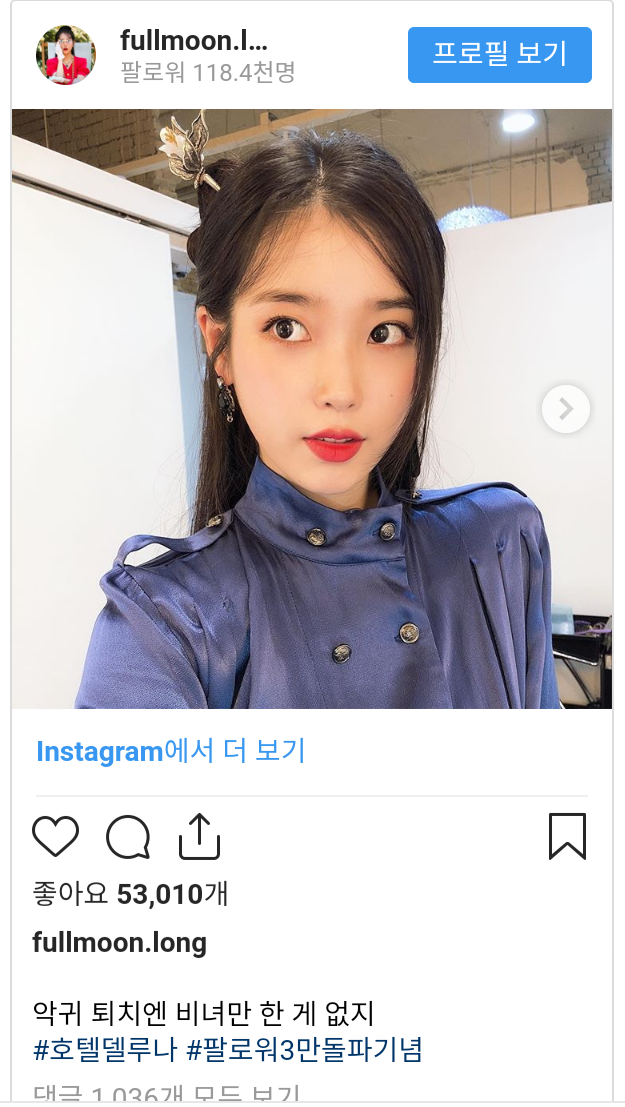Open hashtag #호텔델루나
Viewport: 625px width, 1107px height.
pyautogui.click(x=105, y=1050)
